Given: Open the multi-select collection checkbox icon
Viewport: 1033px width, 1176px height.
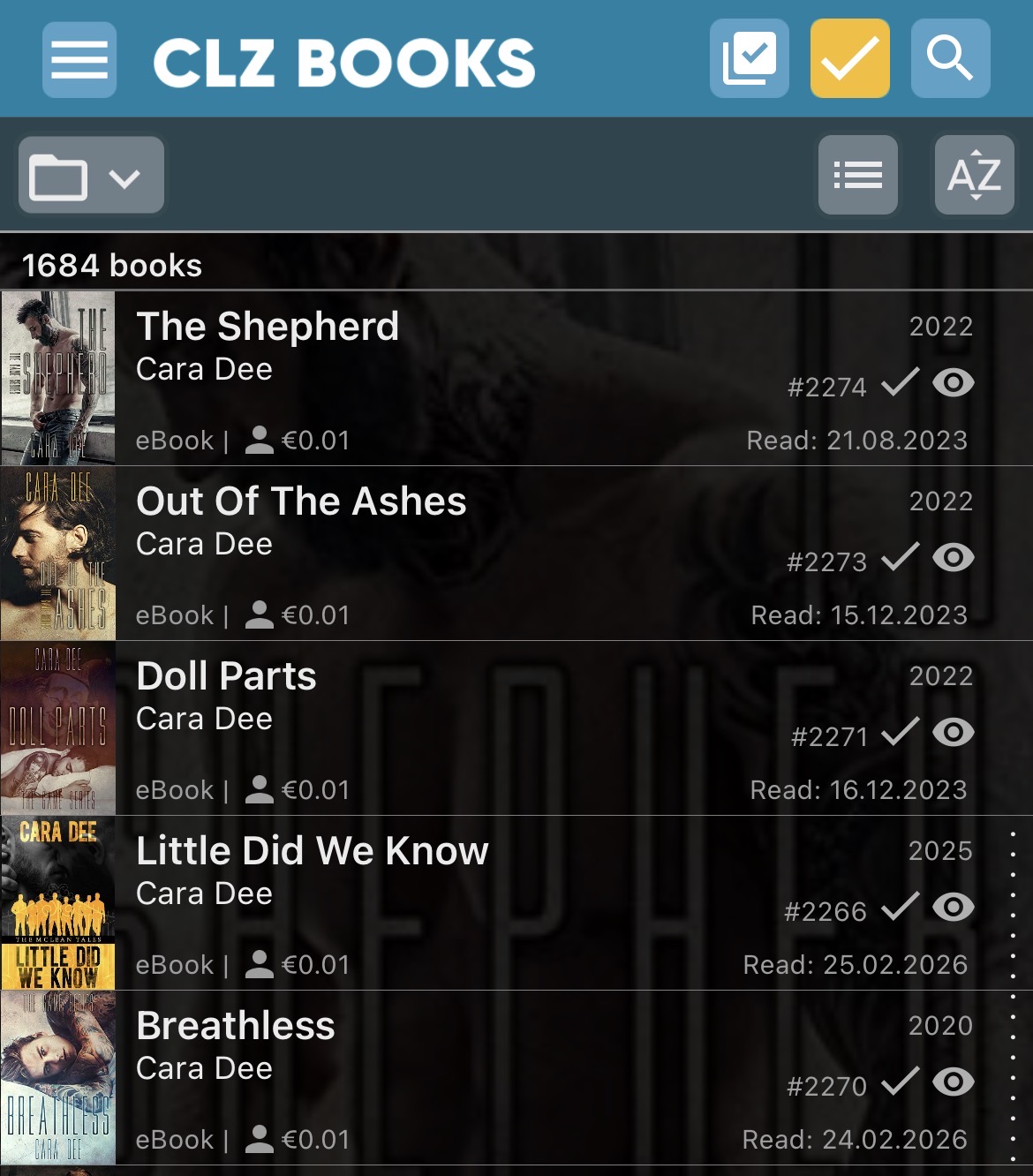Looking at the screenshot, I should 749,58.
